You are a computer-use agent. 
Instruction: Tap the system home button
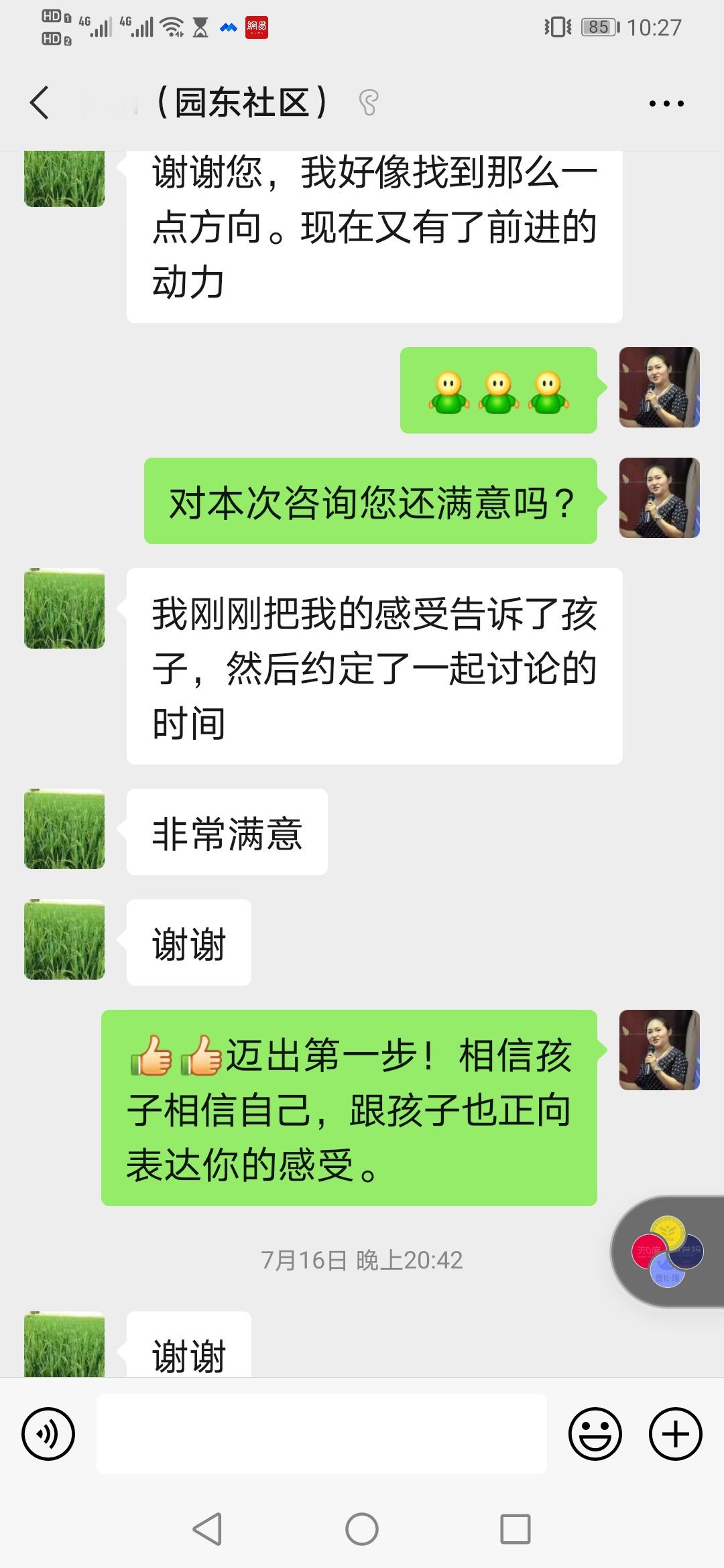tap(362, 1530)
